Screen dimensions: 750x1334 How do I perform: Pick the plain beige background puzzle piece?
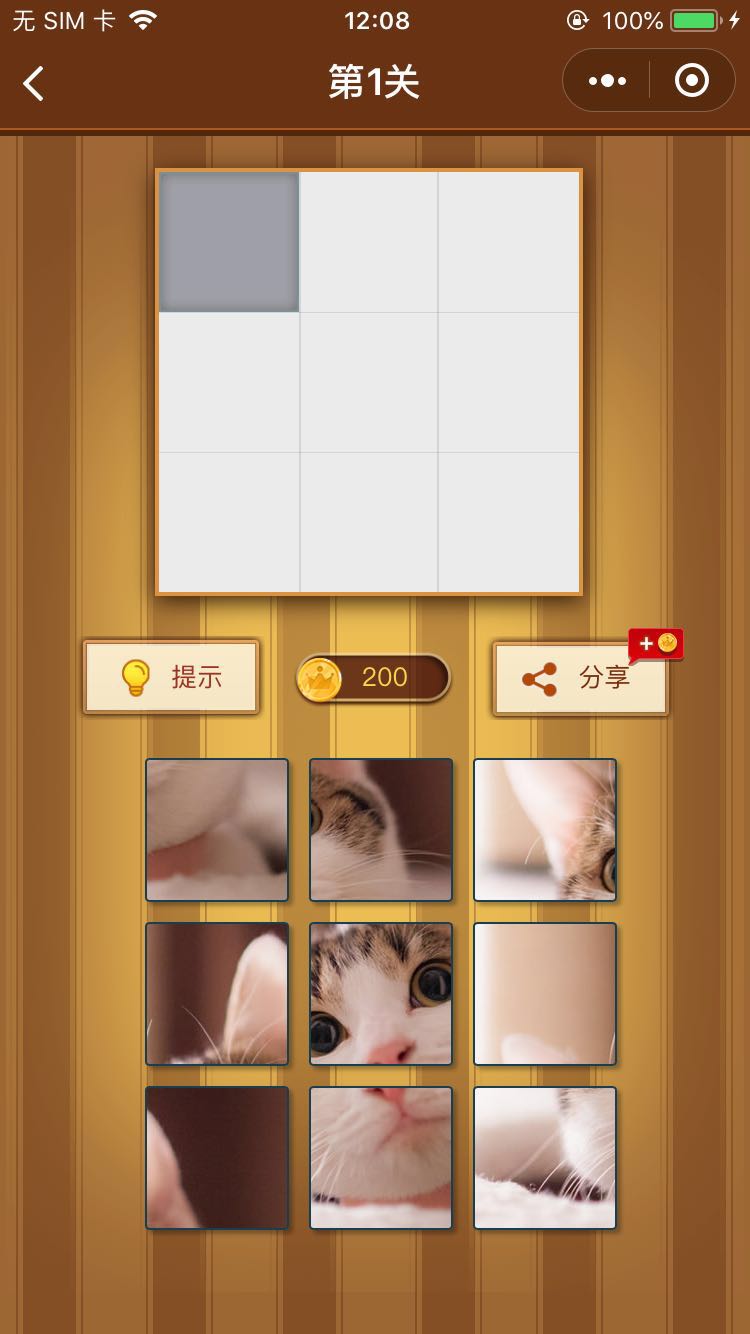pos(545,994)
